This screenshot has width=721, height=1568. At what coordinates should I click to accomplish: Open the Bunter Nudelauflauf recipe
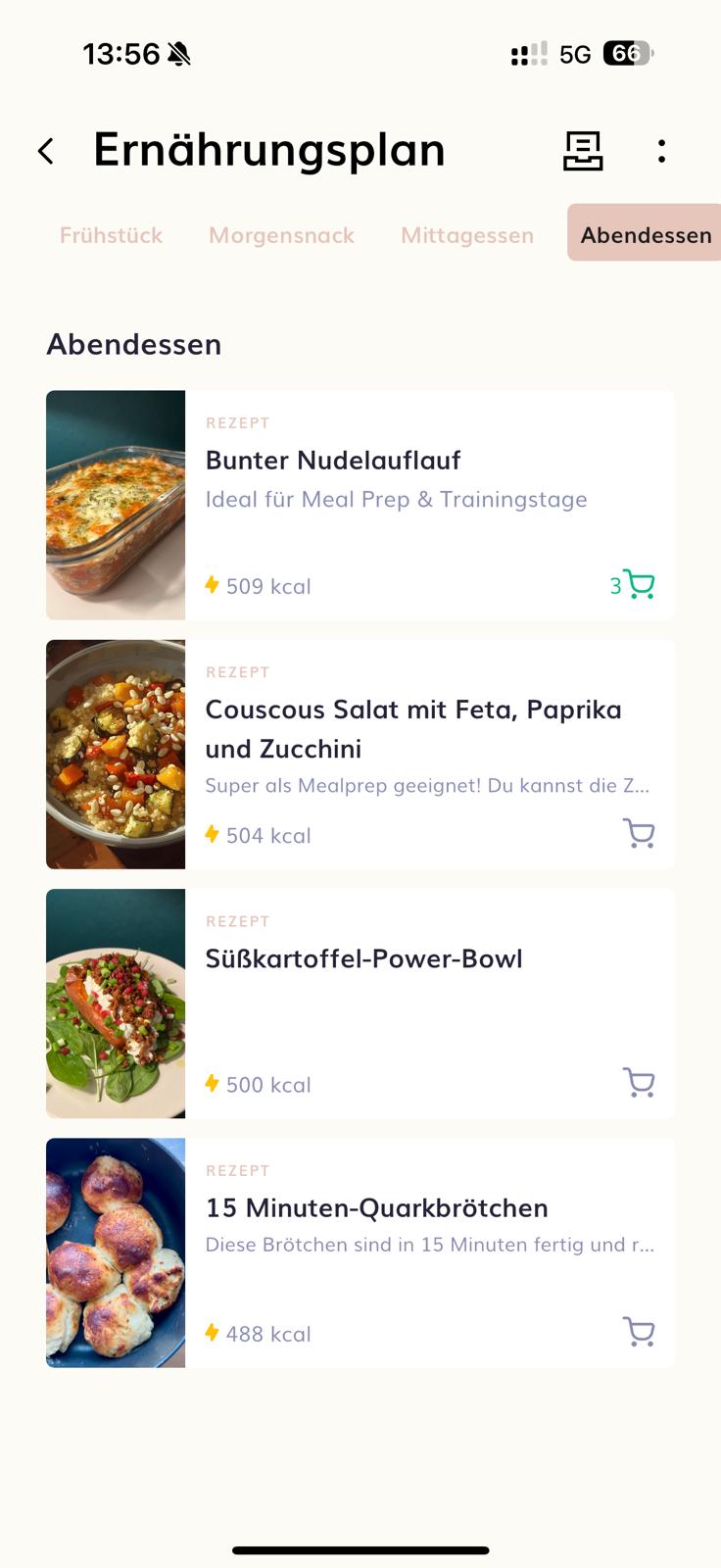tap(333, 461)
